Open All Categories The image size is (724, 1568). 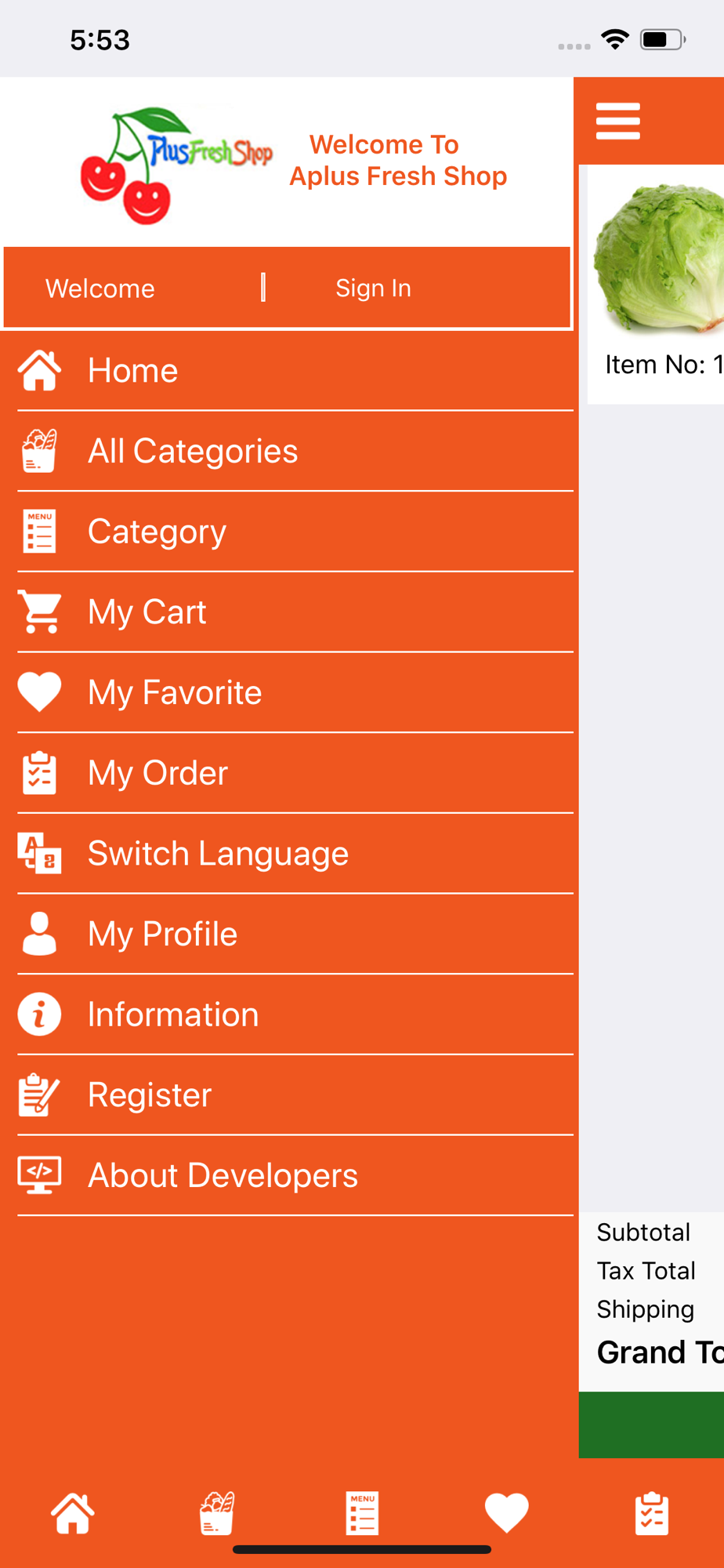(295, 452)
